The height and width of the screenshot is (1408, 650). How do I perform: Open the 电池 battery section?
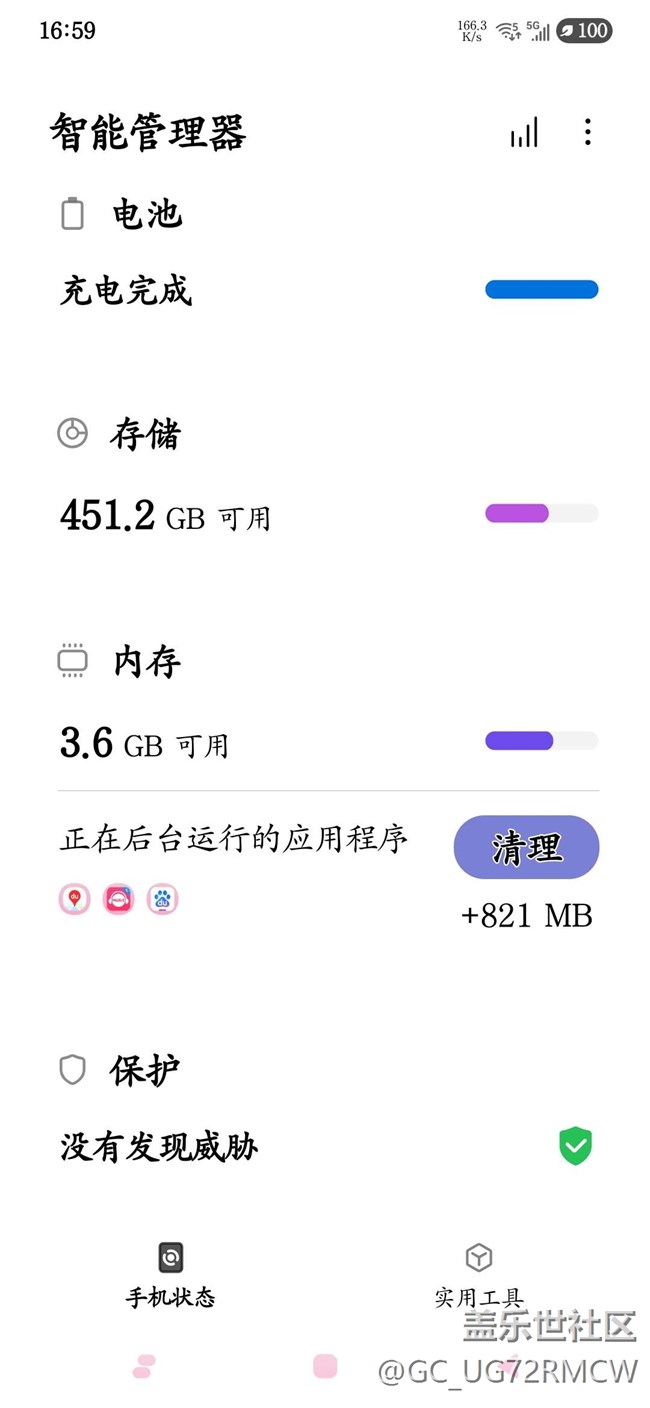tap(147, 214)
